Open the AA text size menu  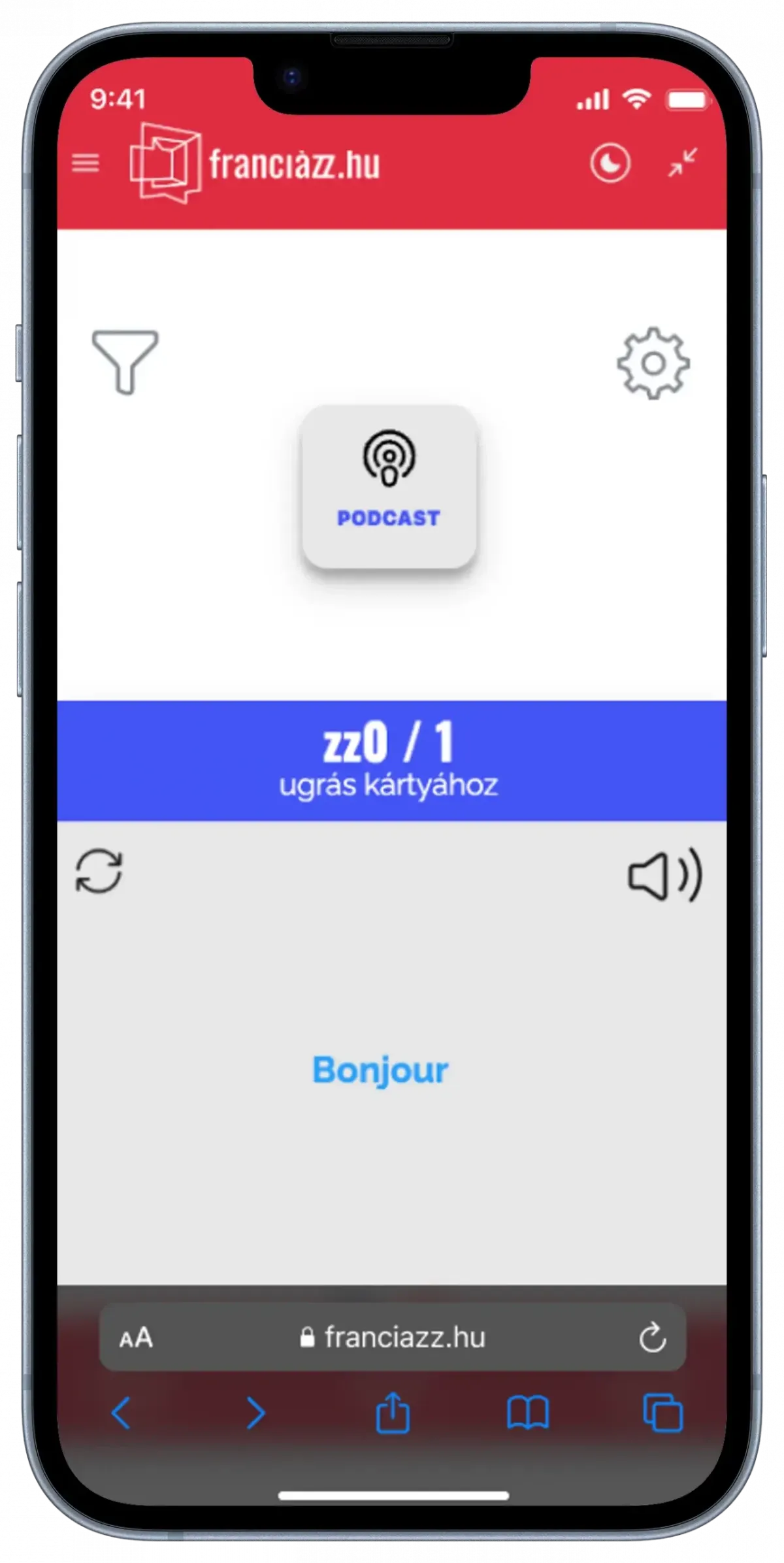(x=136, y=1338)
